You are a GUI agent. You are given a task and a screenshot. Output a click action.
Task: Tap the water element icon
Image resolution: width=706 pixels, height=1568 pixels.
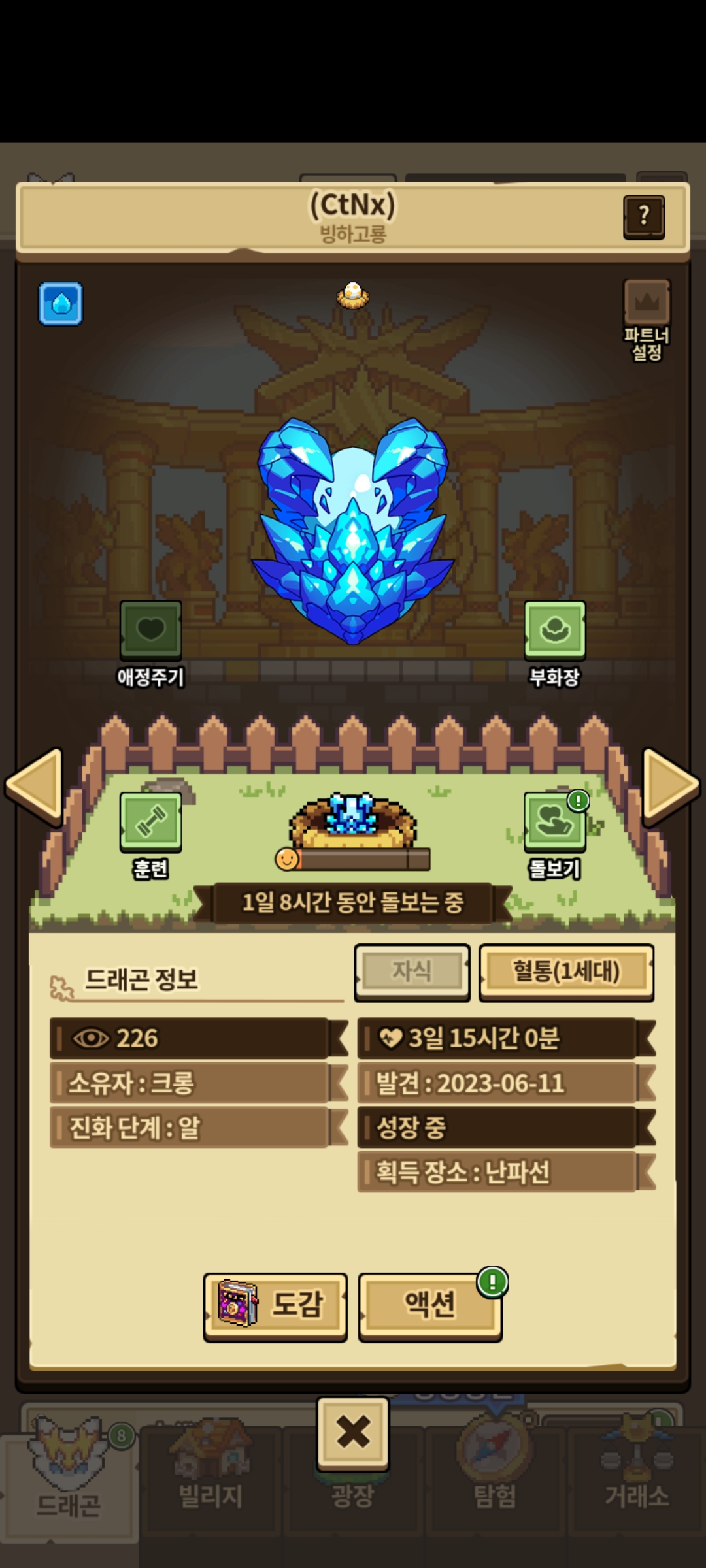(x=61, y=303)
